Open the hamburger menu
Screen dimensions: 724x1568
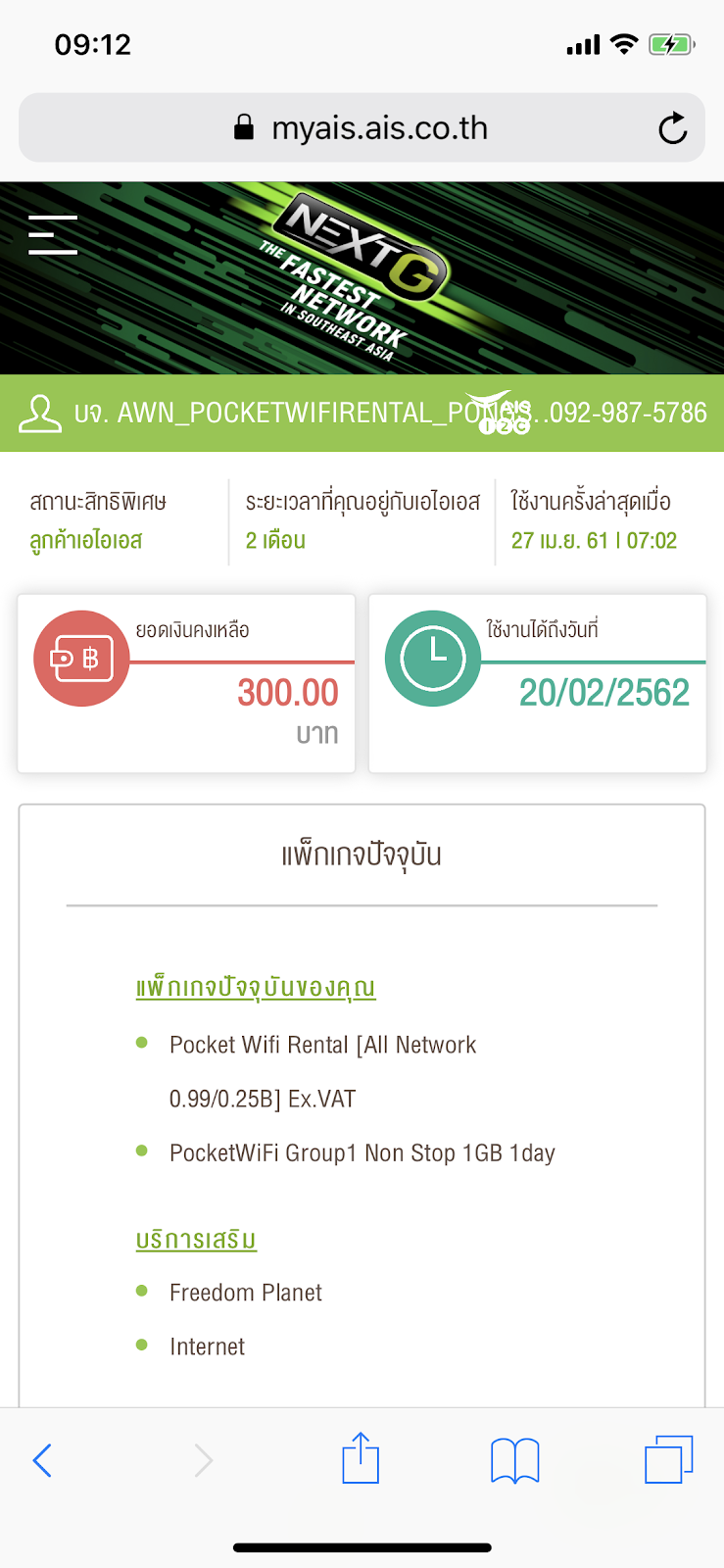(x=53, y=235)
